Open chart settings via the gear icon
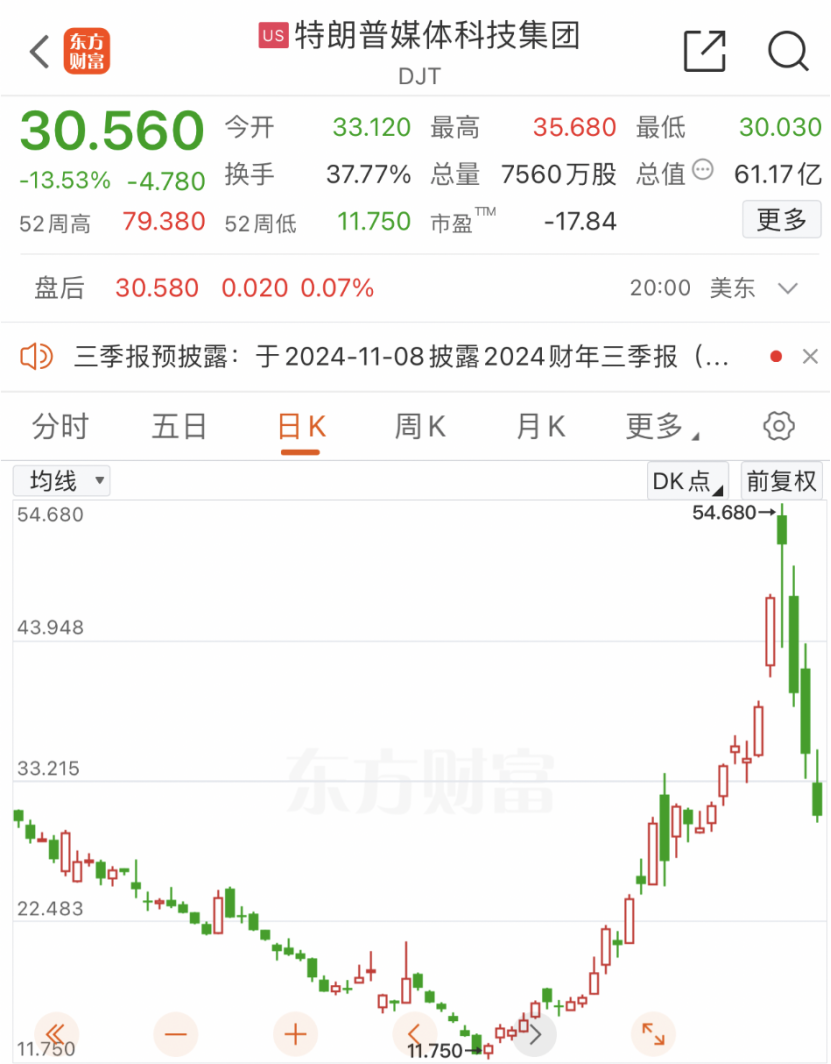This screenshot has height=1064, width=831. [779, 425]
